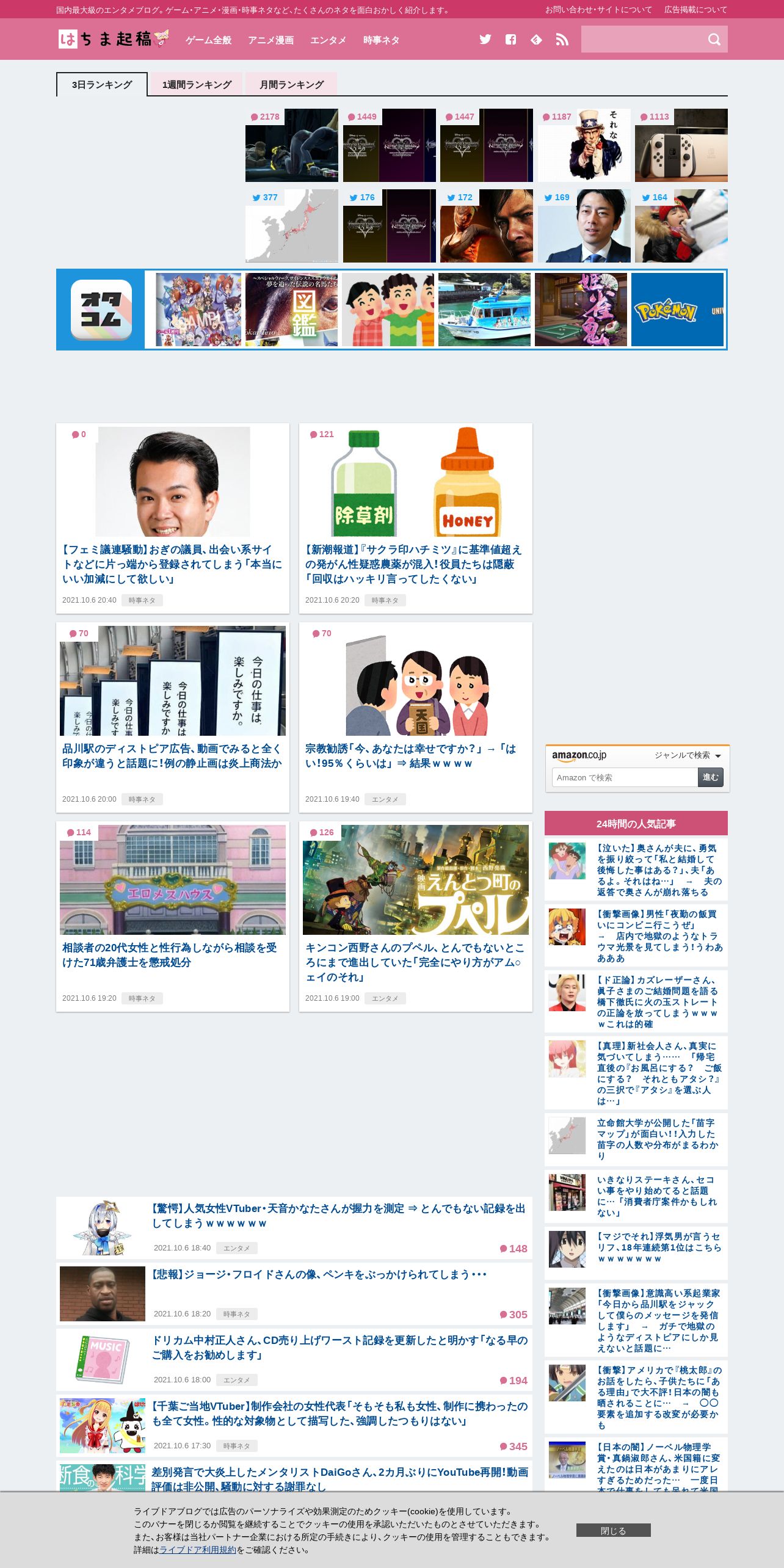Open ranking thumbnail with 2178 comments
Viewport: 784px width, 1568px height.
coord(292,145)
